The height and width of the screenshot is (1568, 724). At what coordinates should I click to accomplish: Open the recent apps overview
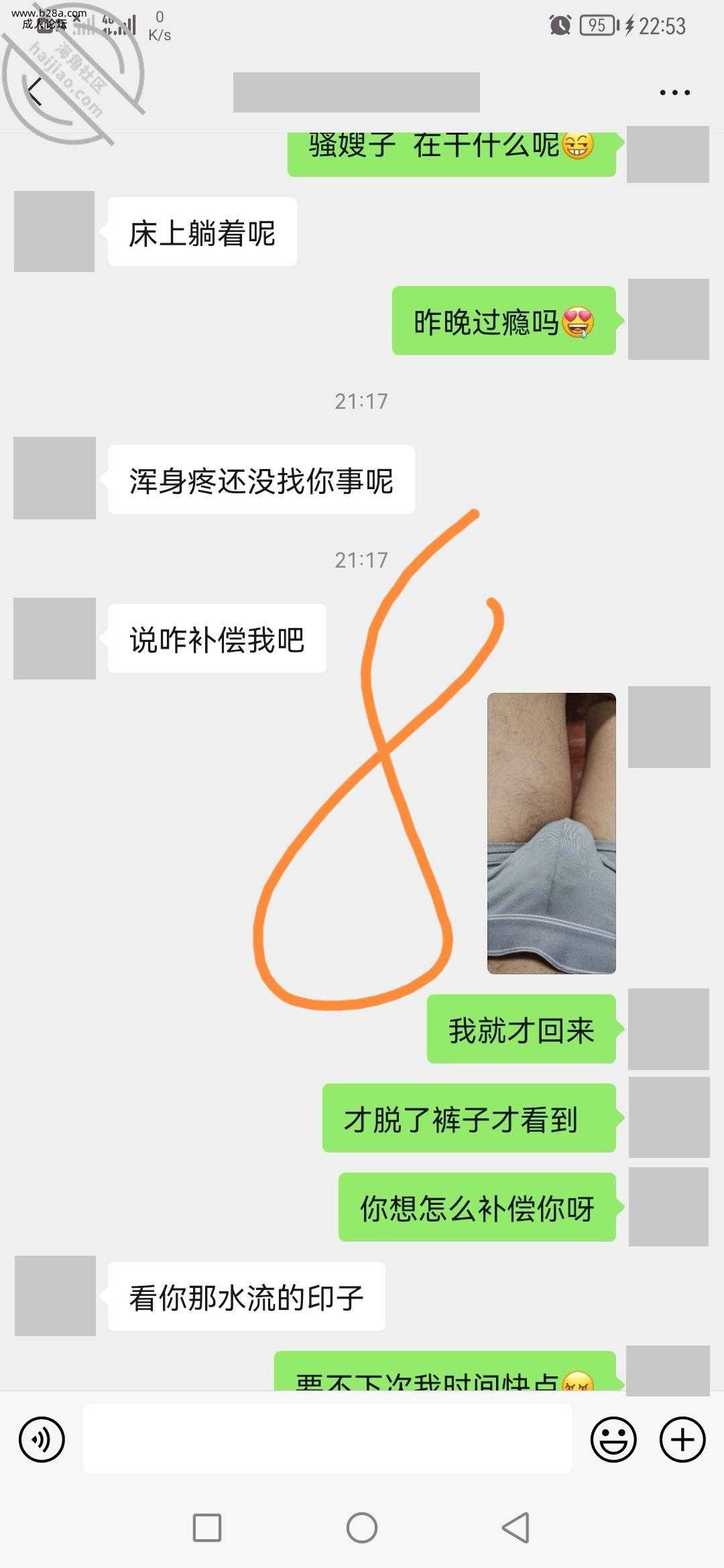pyautogui.click(x=207, y=1528)
